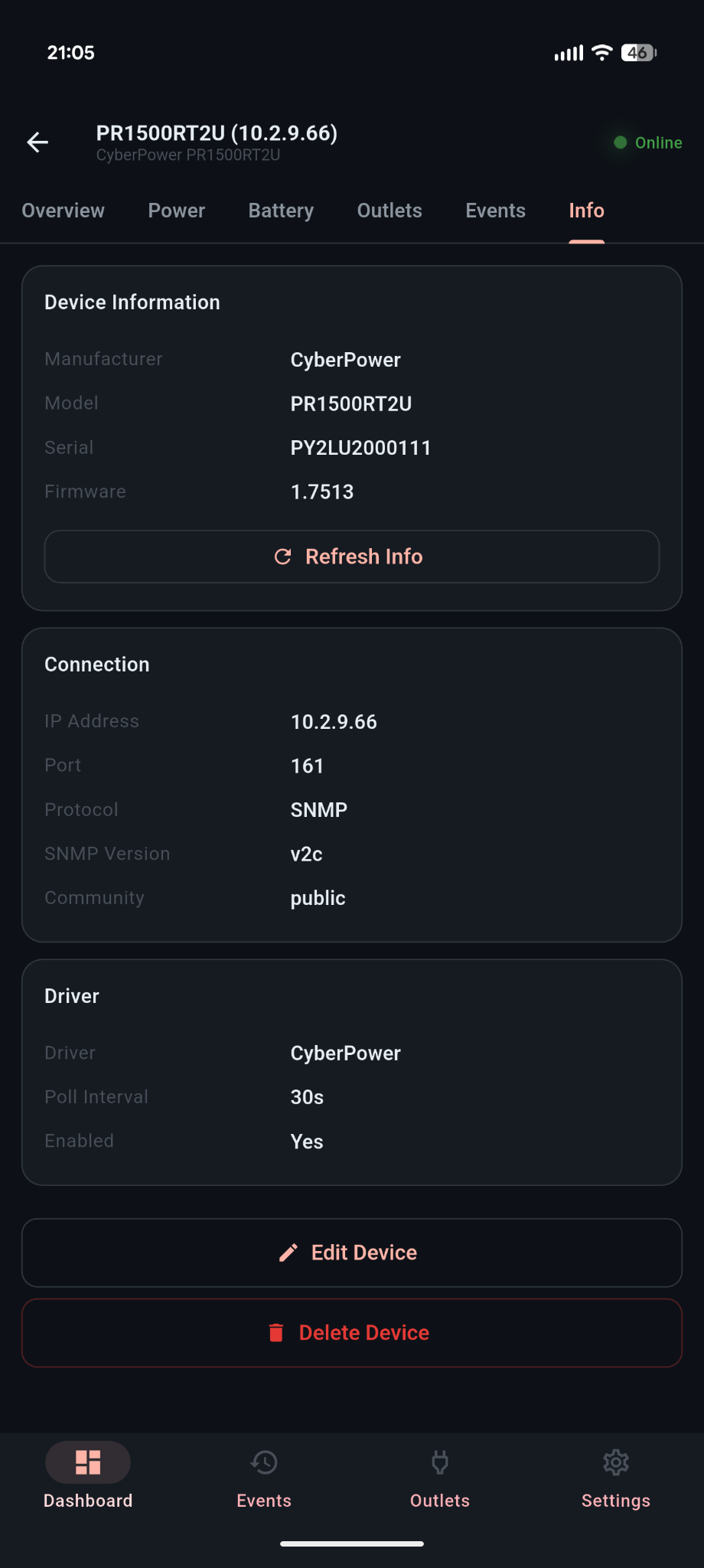Tap the device title PR1500RT2U
Viewport: 704px width, 1568px height.
click(x=217, y=132)
